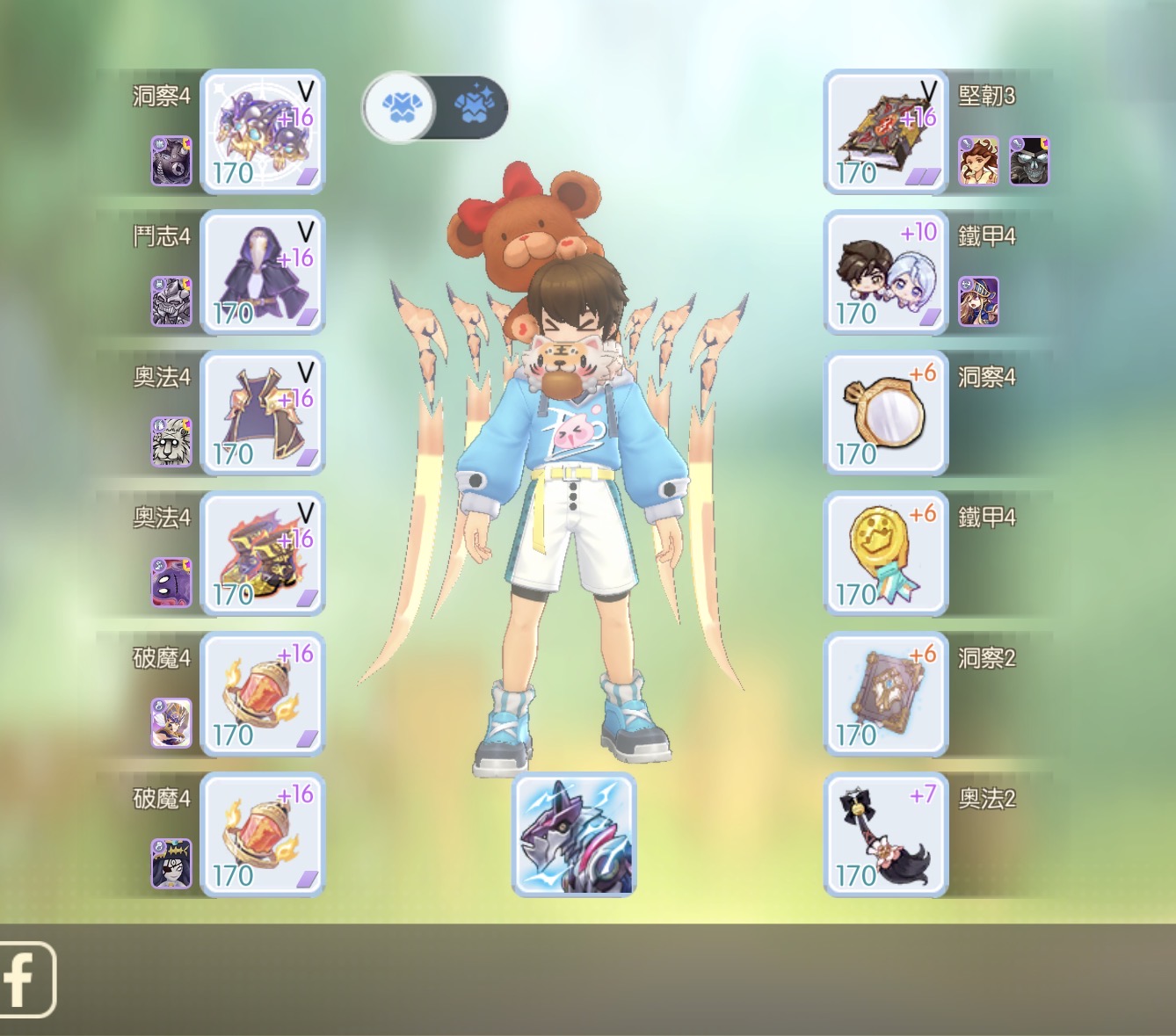
Task: View the skull card beside the spellbook
Action: (x=1029, y=161)
